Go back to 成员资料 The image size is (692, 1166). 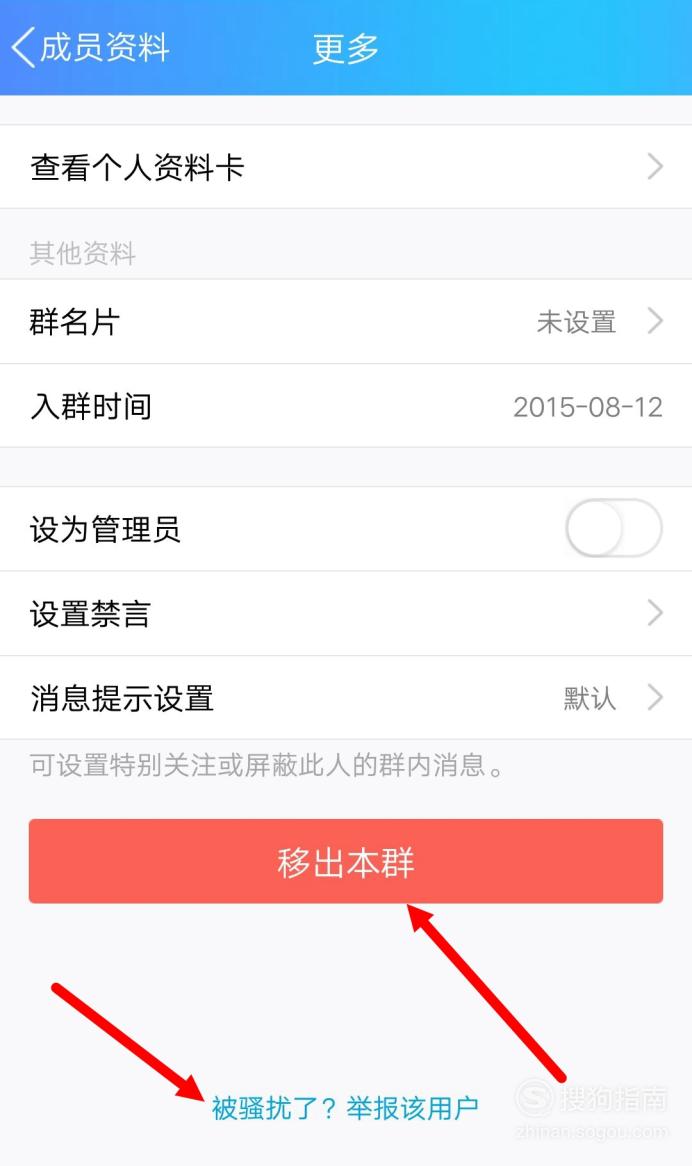(91, 48)
